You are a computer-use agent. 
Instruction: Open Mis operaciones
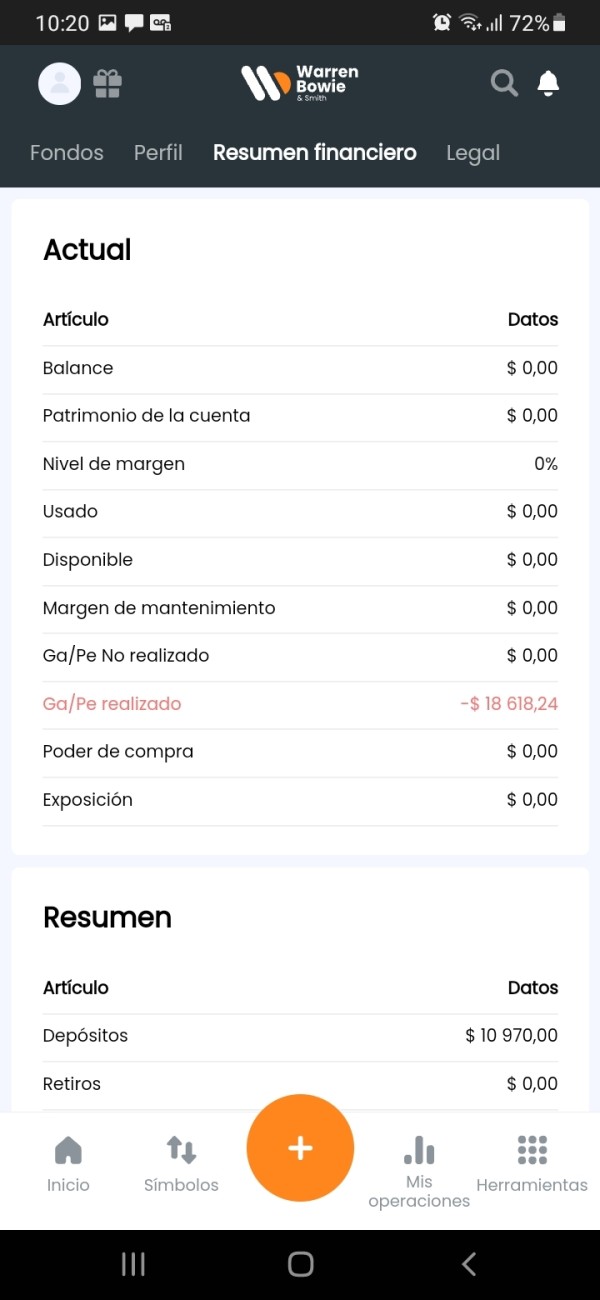click(x=419, y=1172)
